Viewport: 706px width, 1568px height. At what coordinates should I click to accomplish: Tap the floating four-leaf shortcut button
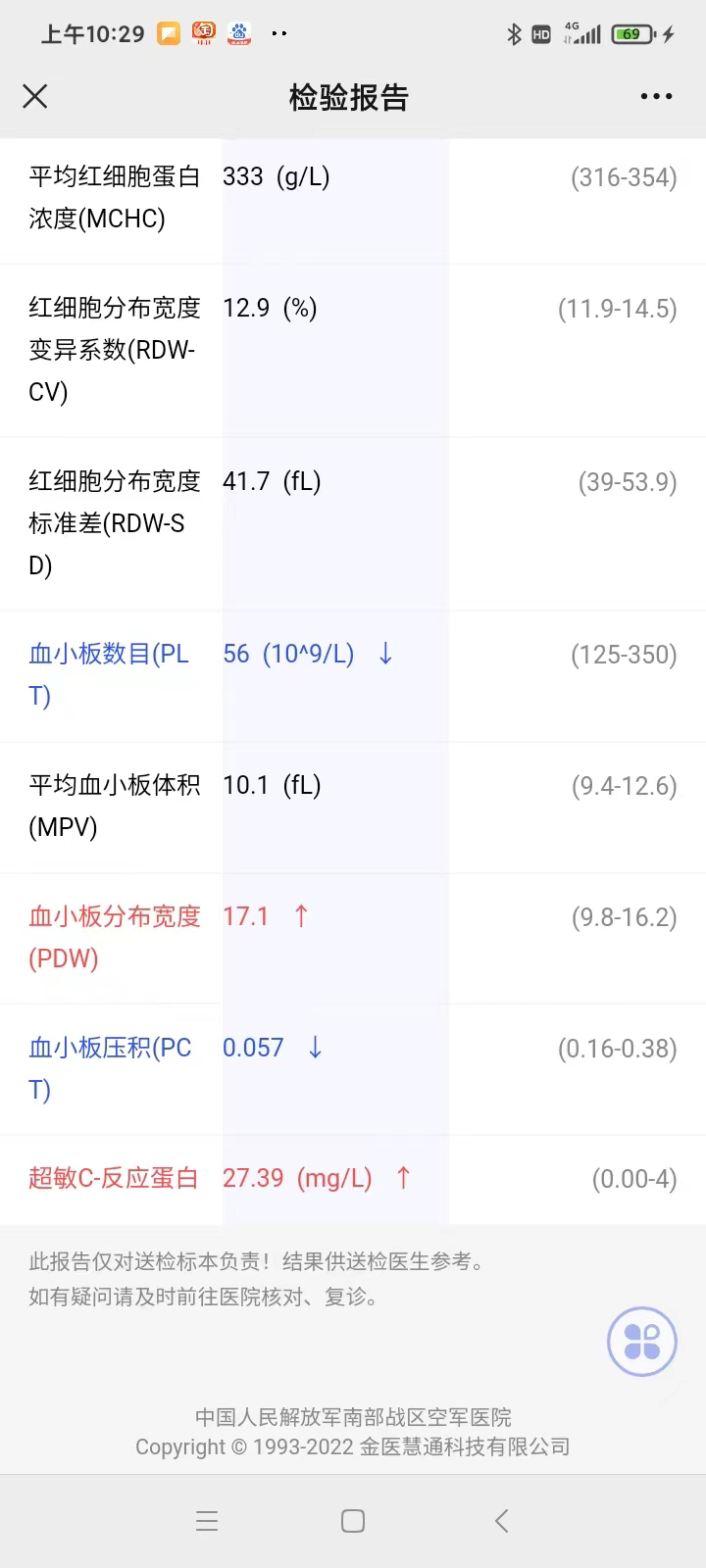pos(642,1342)
